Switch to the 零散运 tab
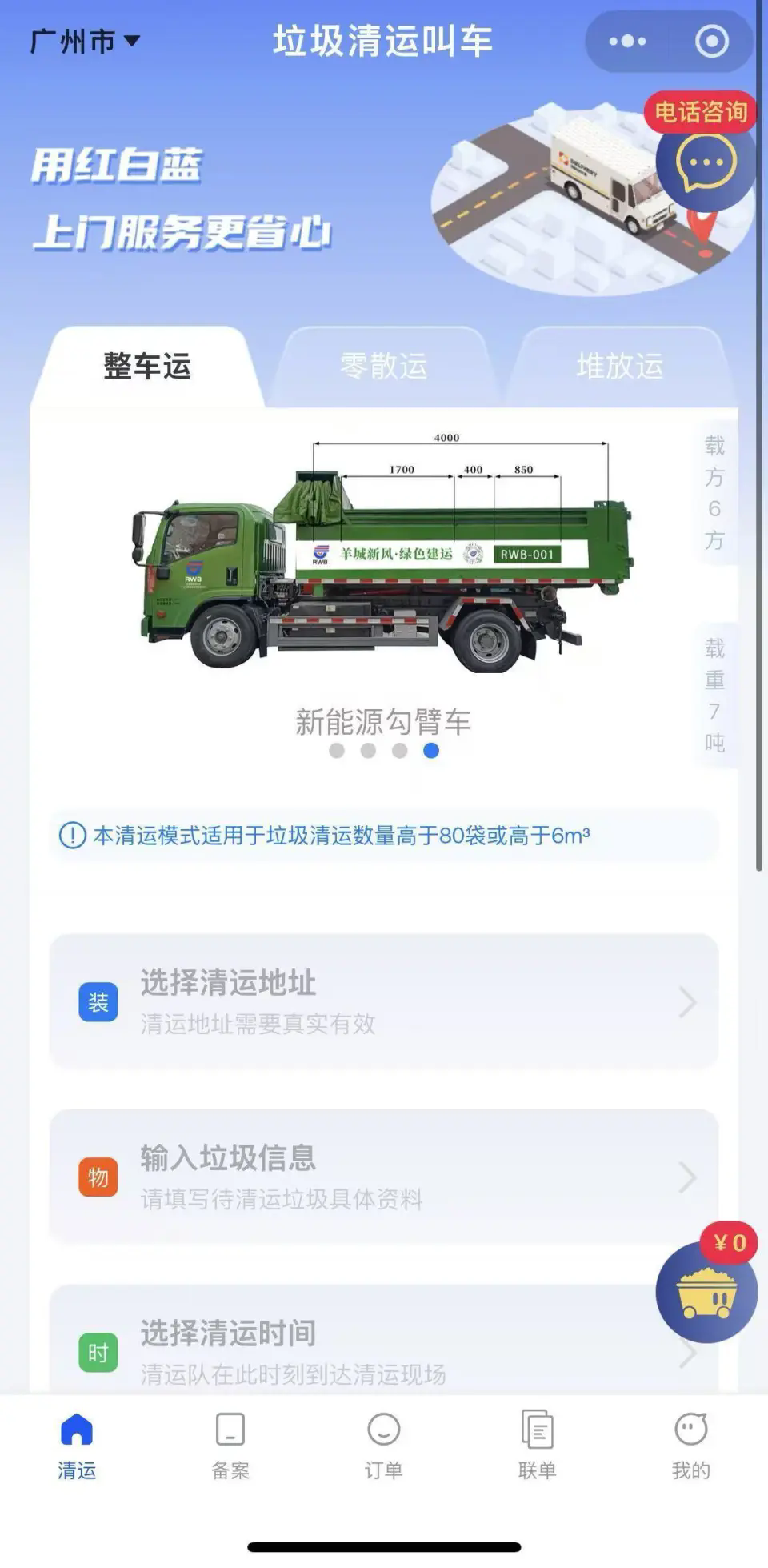This screenshot has width=768, height=1568. click(383, 367)
